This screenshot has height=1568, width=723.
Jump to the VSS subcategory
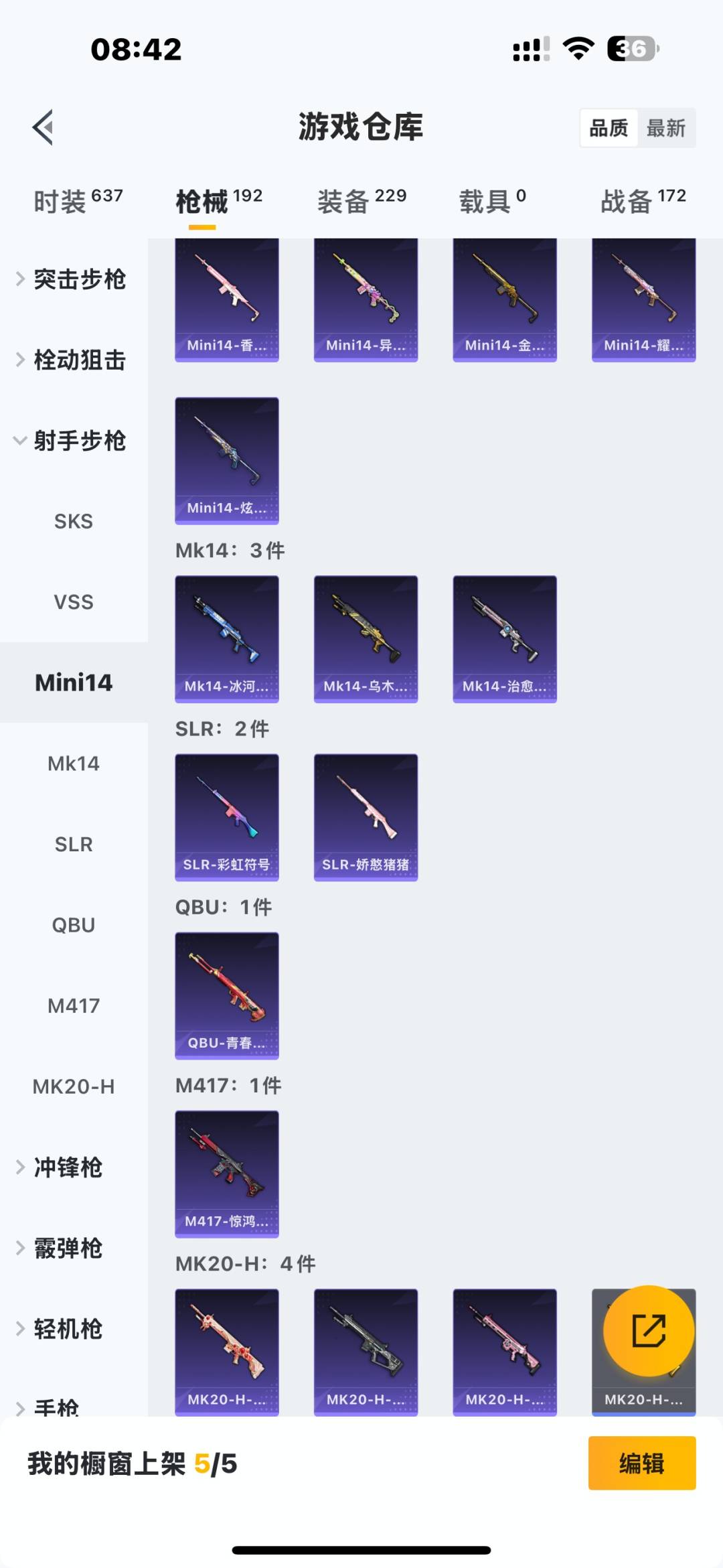pos(74,602)
